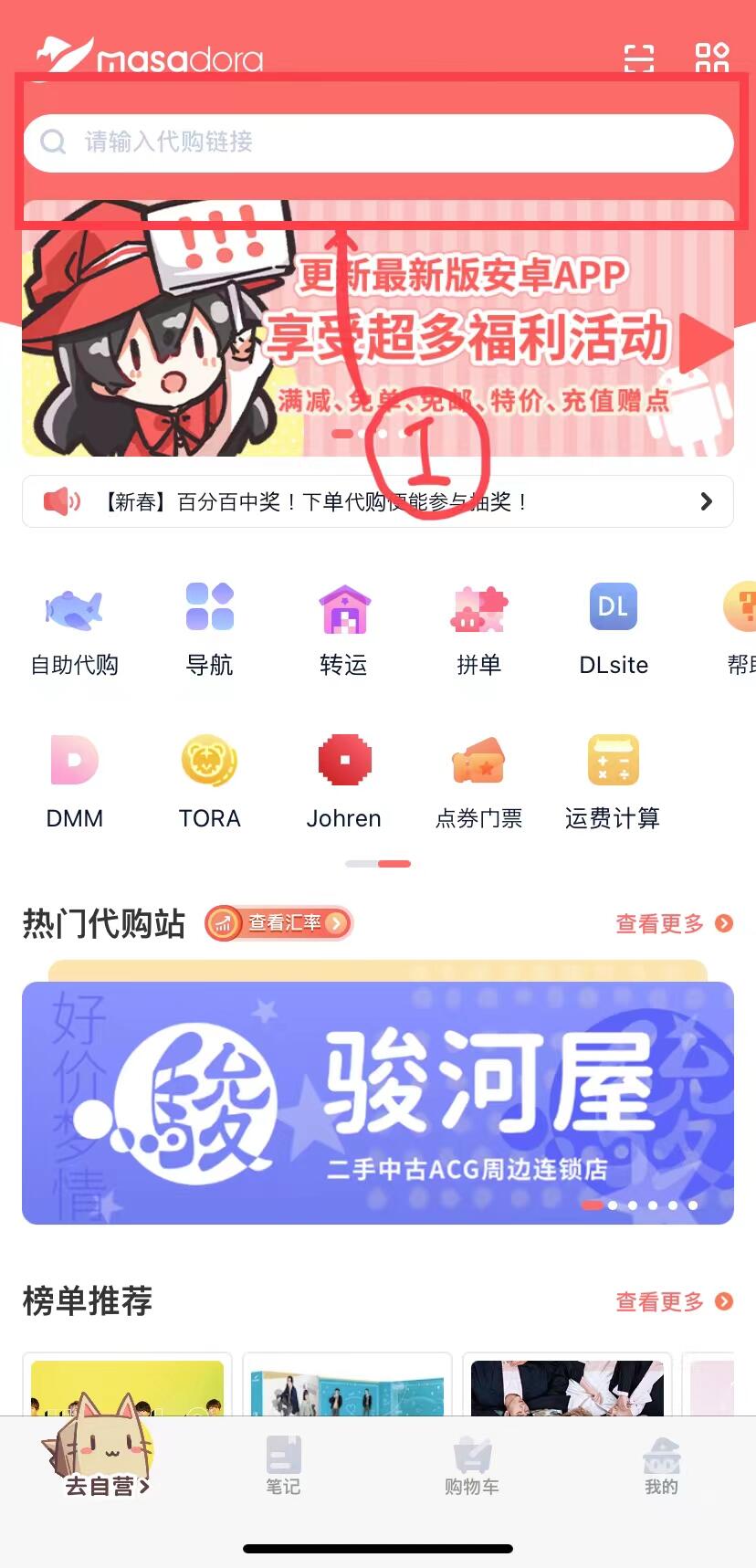The width and height of the screenshot is (756, 1568).
Task: Open 拼单 group order
Action: tap(479, 630)
